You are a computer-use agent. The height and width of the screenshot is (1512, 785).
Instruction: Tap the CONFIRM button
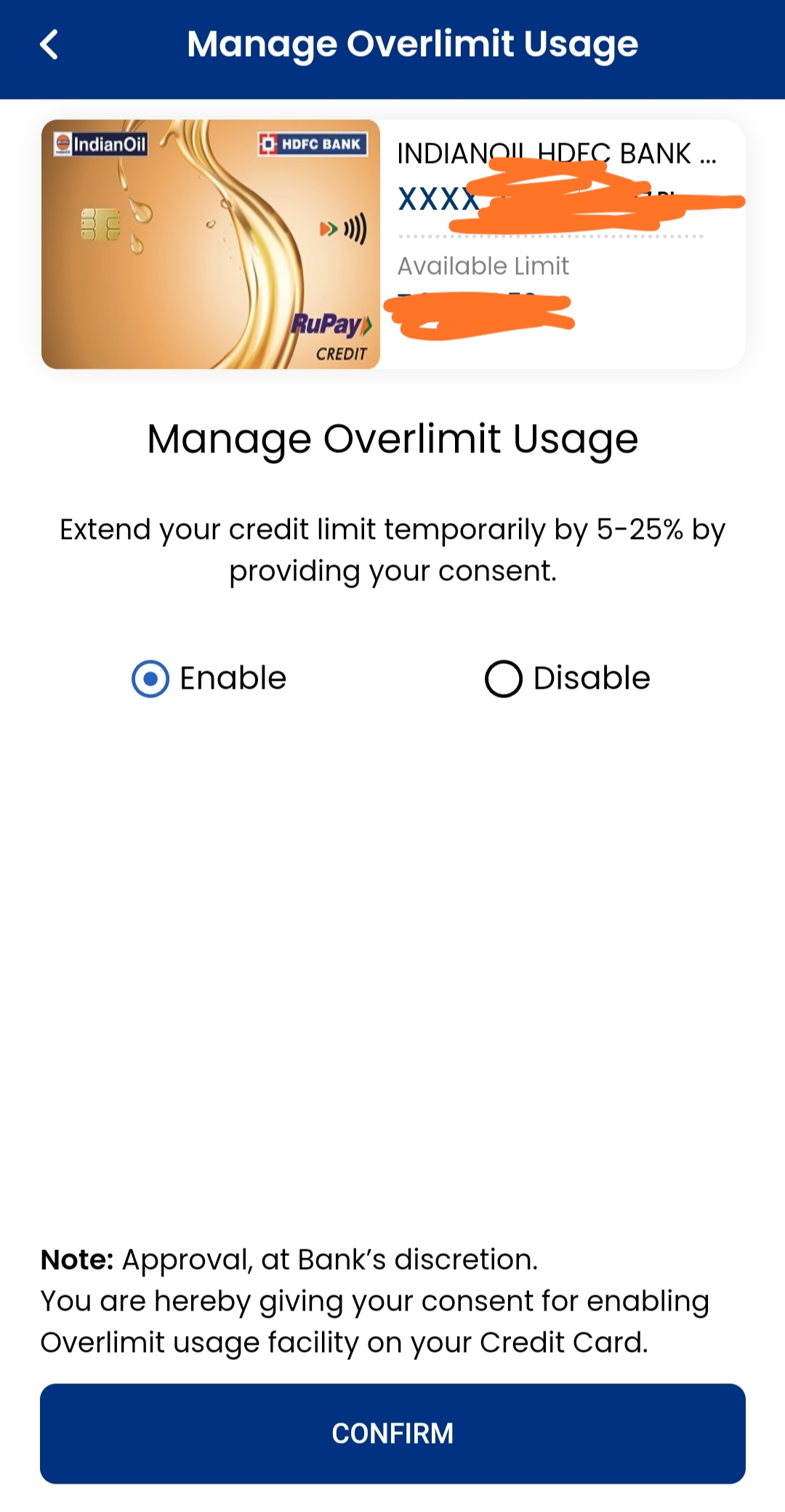click(392, 1433)
